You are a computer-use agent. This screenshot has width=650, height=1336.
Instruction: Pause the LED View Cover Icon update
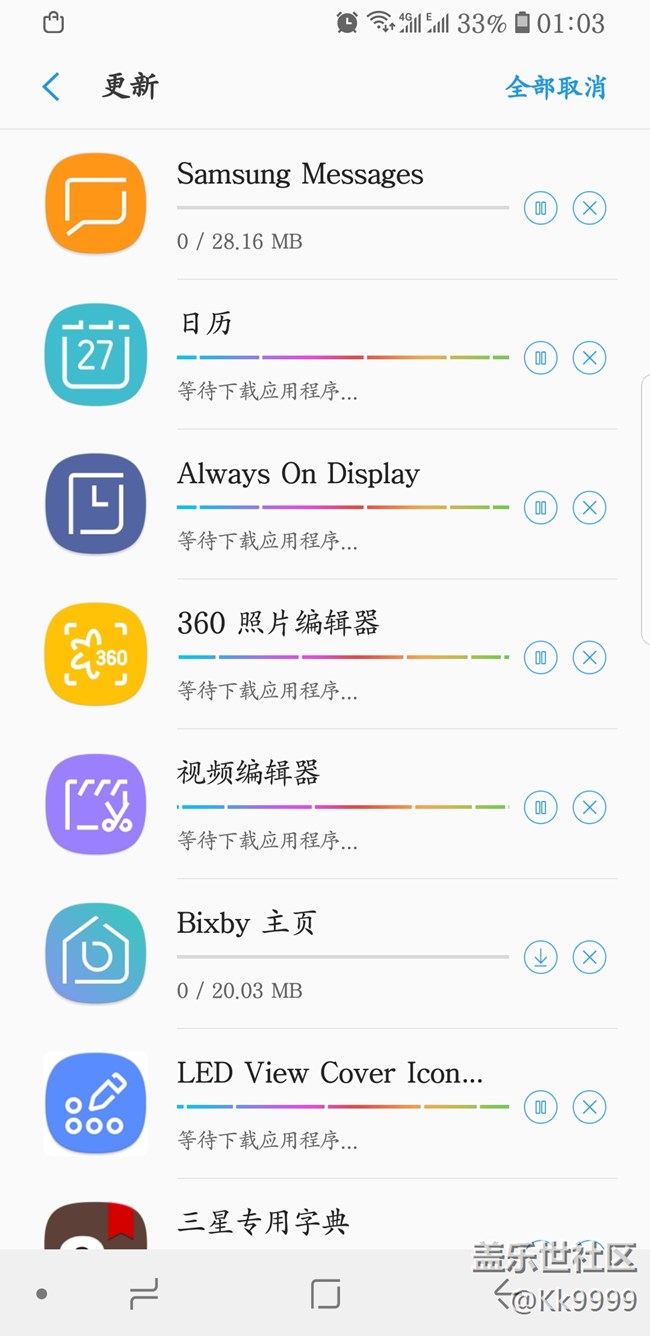(x=541, y=1107)
